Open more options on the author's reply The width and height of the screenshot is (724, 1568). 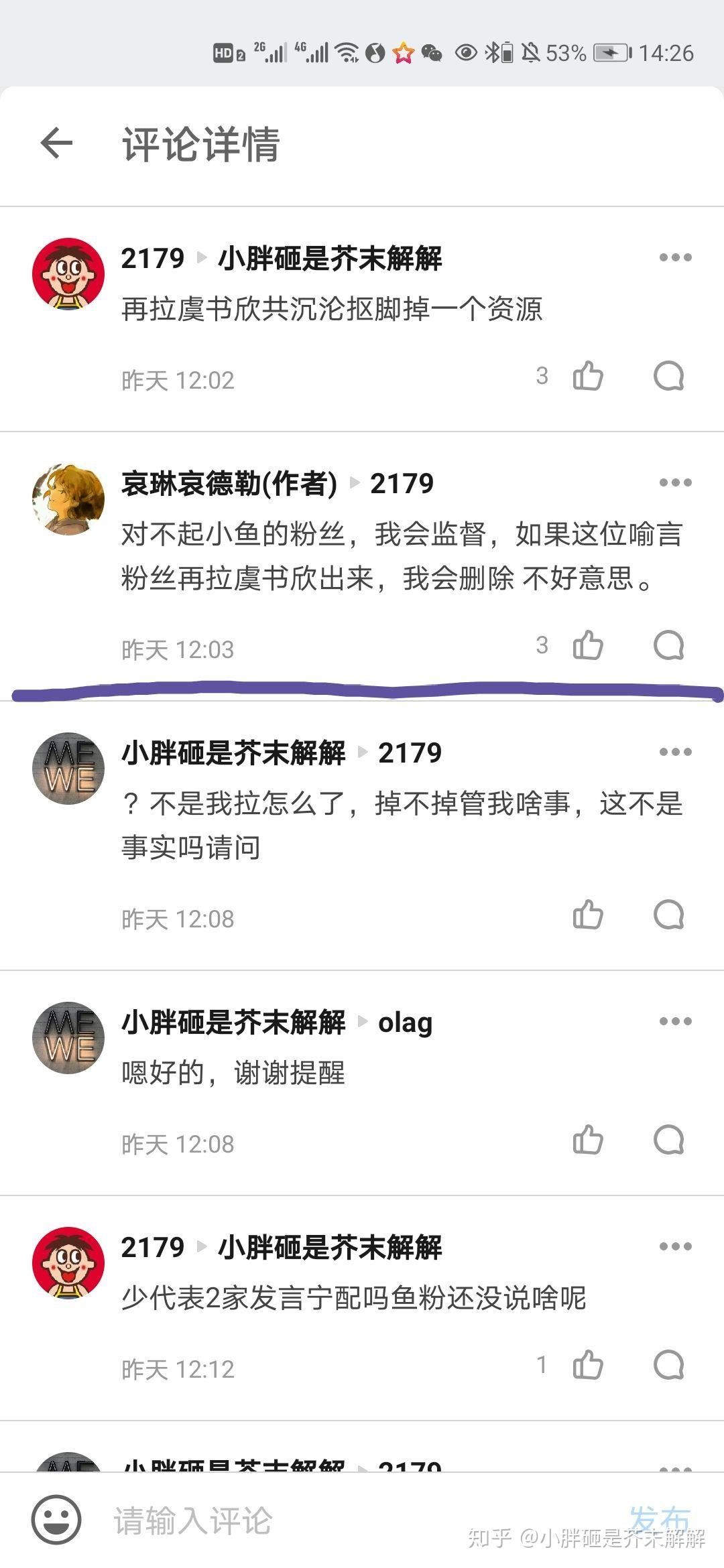[675, 482]
